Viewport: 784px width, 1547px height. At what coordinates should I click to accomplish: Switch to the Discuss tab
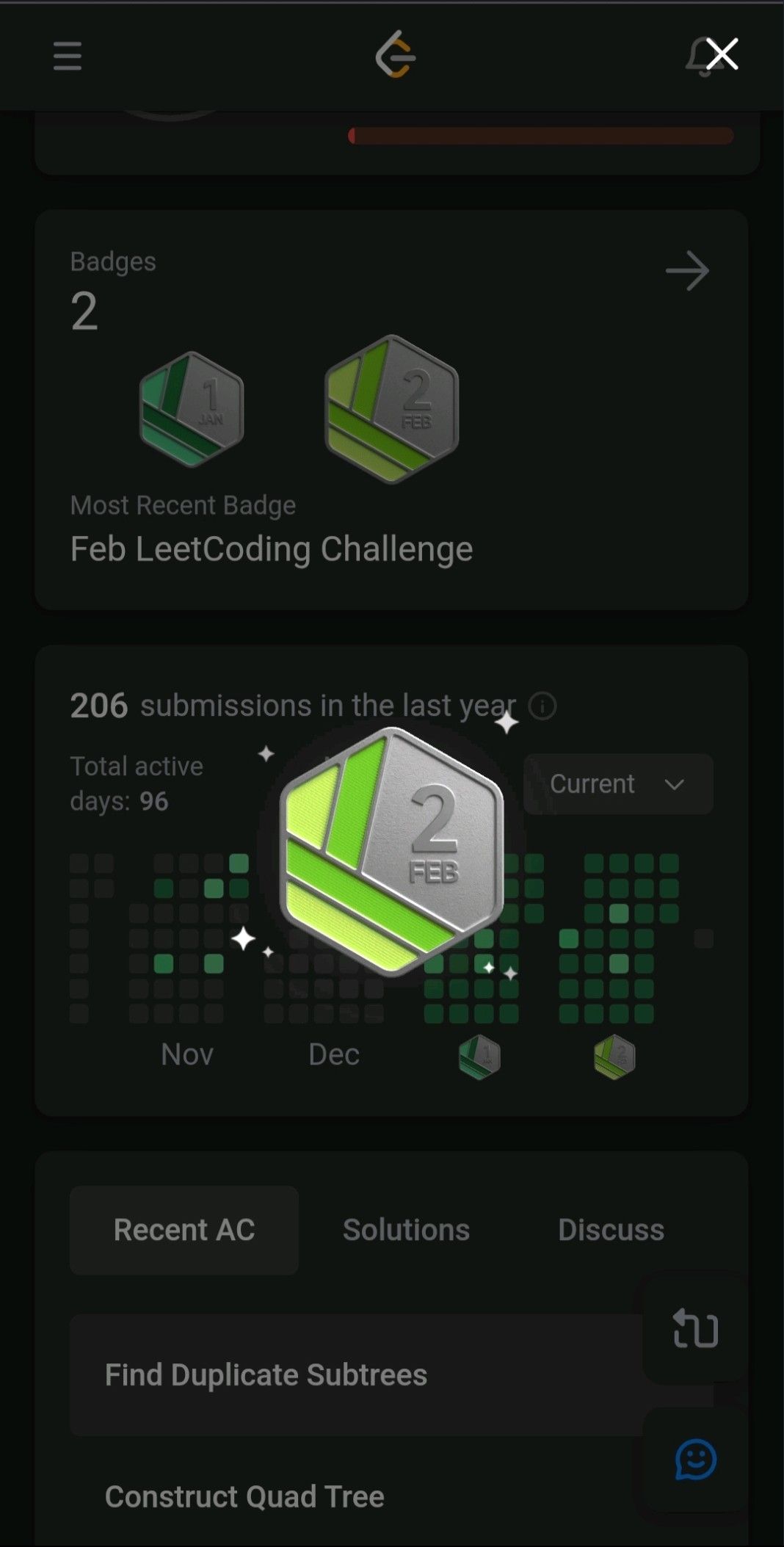[611, 1230]
